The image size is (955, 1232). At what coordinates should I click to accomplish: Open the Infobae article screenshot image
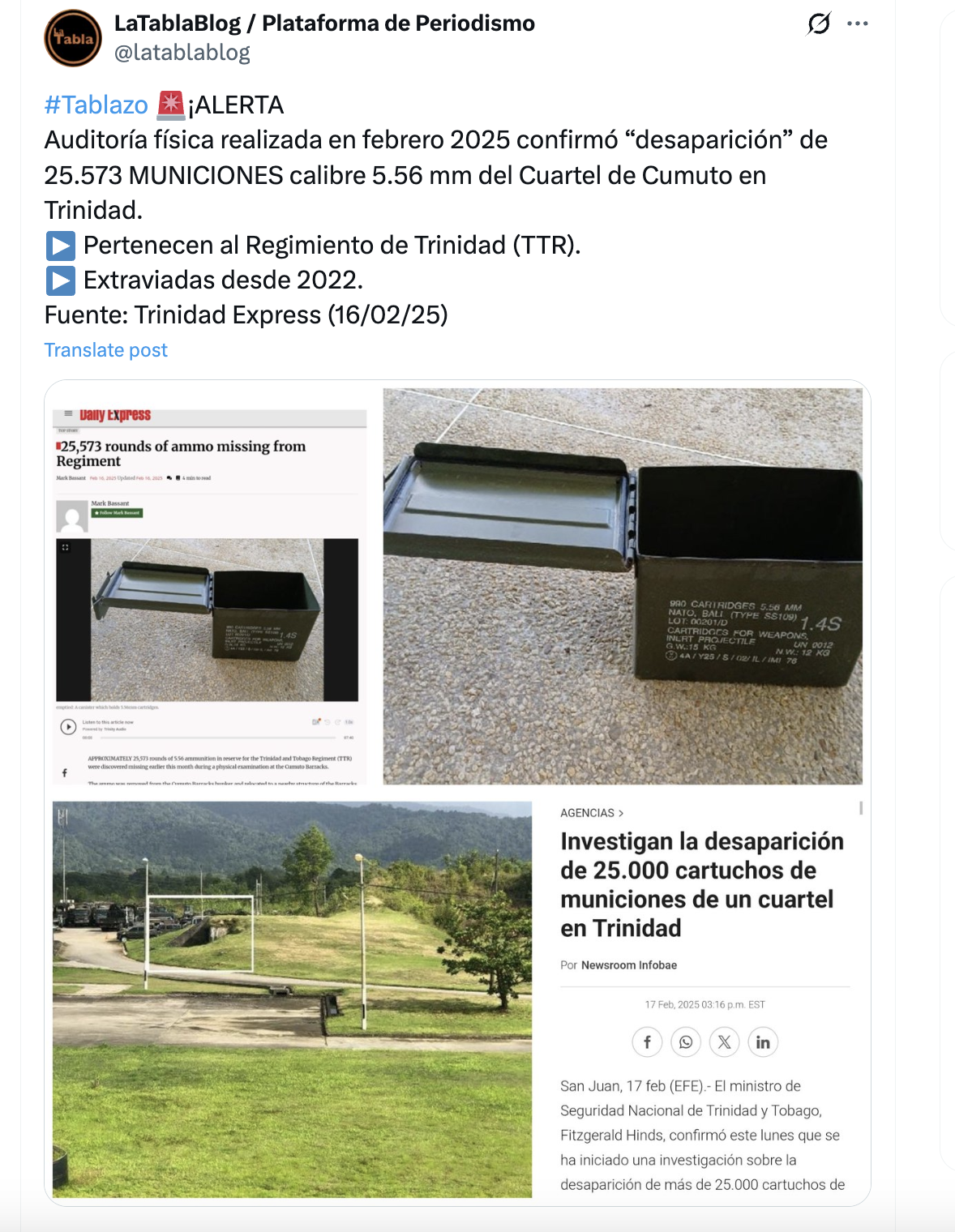[x=703, y=999]
